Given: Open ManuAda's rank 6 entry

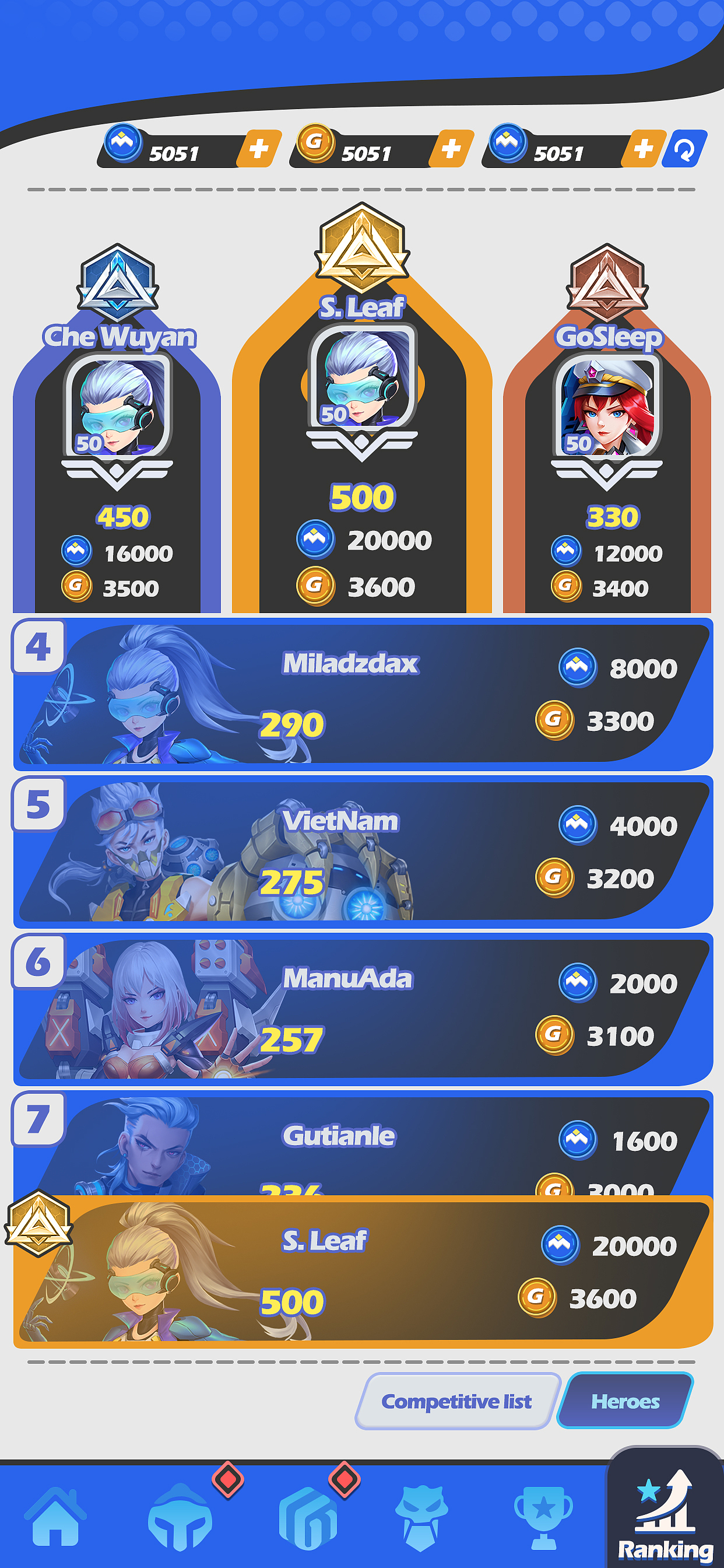Looking at the screenshot, I should point(363,1009).
